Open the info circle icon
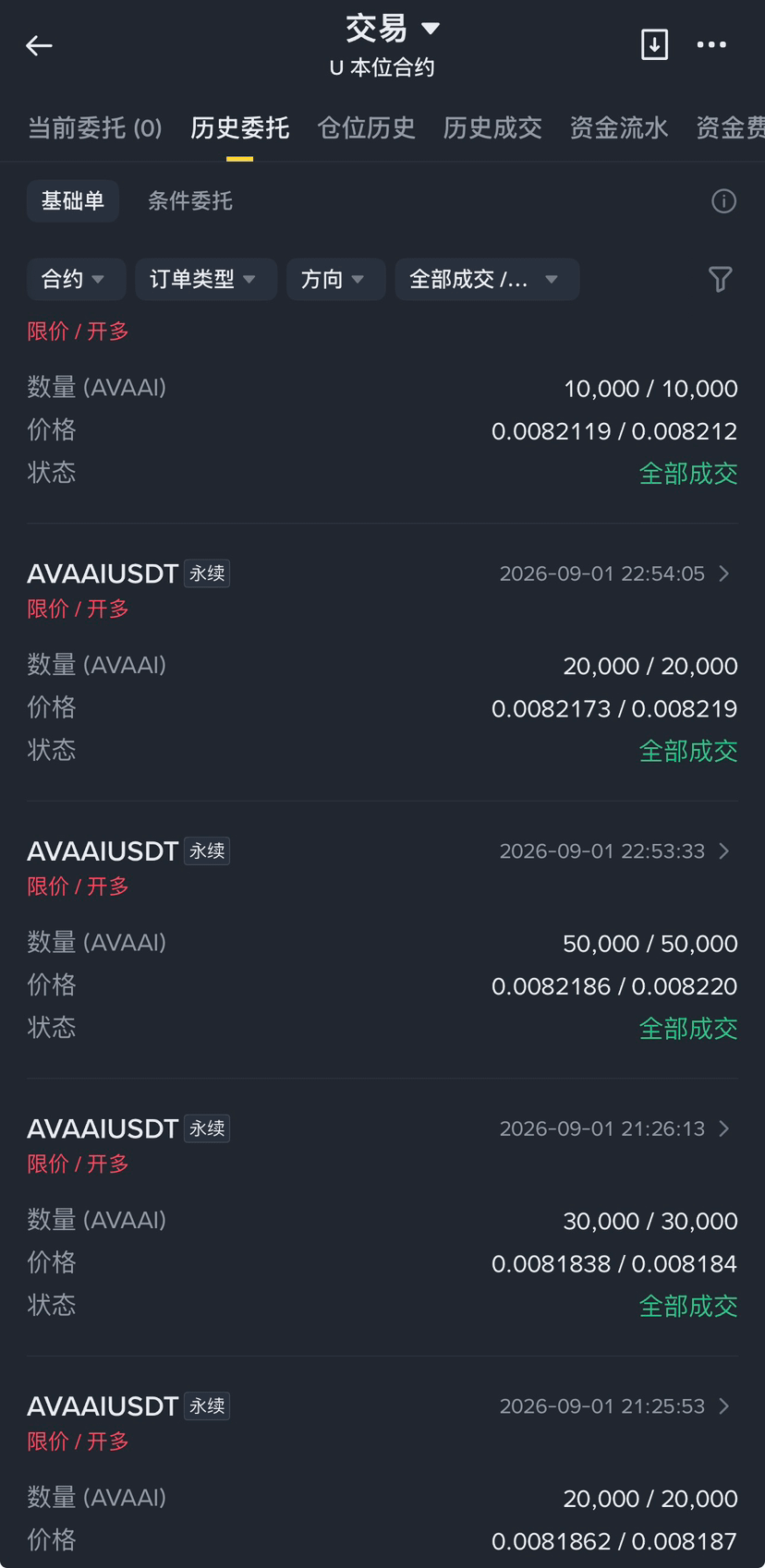The image size is (765, 1568). coord(723,200)
